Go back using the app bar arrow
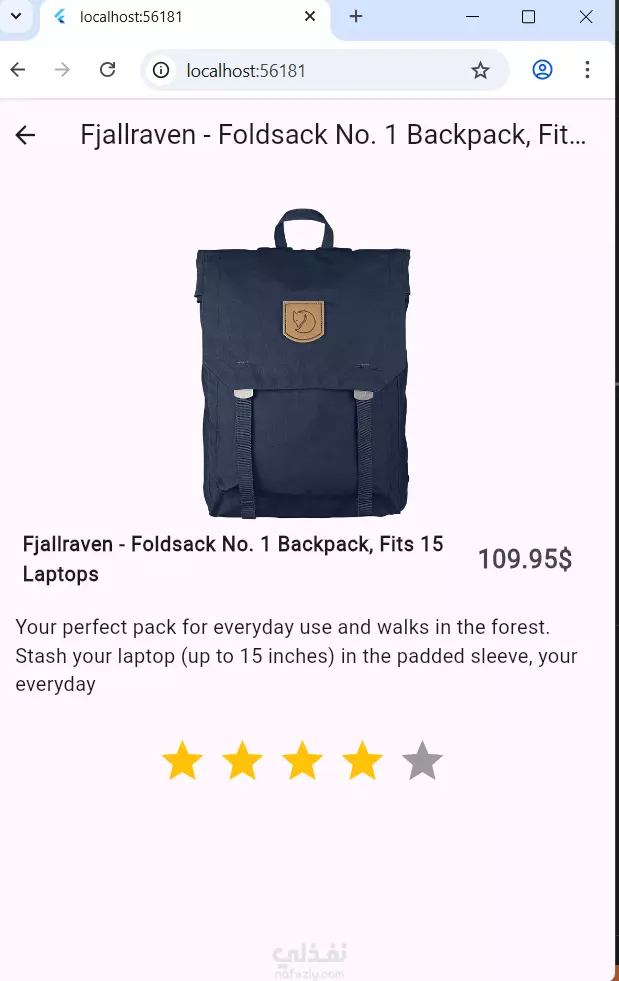Screen dimensions: 619x981 [x=25, y=135]
